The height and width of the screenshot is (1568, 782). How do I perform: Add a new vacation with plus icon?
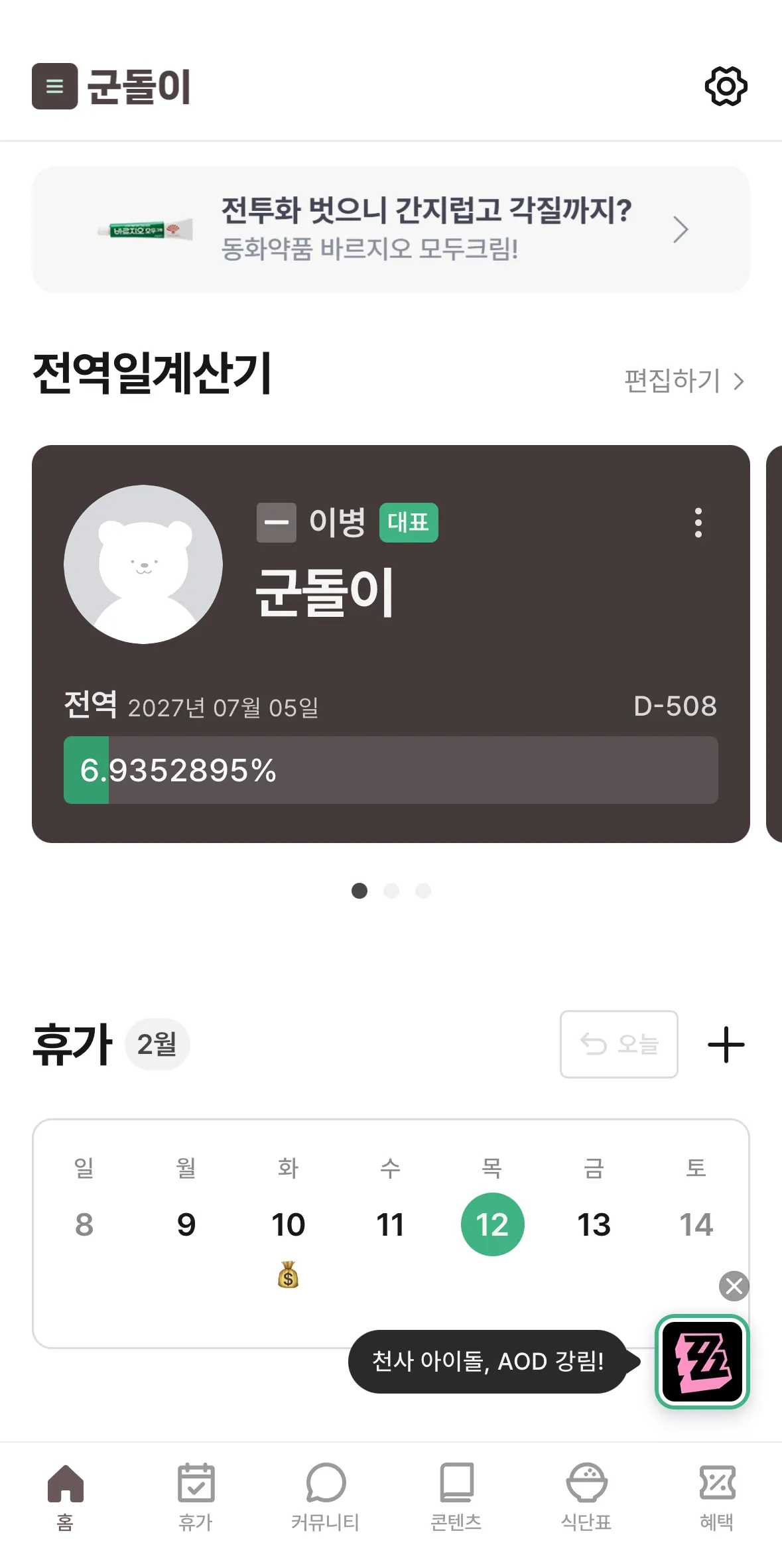(726, 1045)
